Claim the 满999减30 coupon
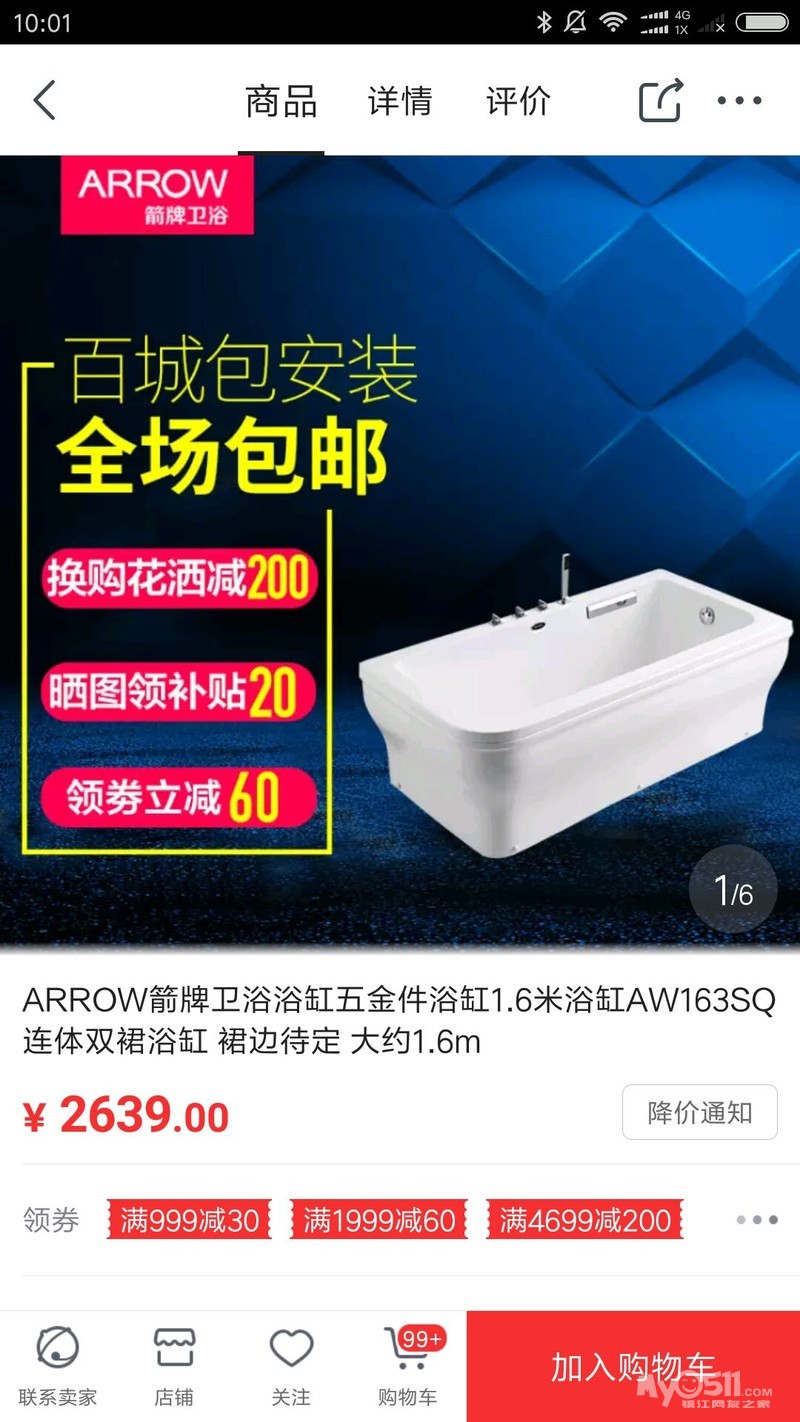 click(189, 1220)
